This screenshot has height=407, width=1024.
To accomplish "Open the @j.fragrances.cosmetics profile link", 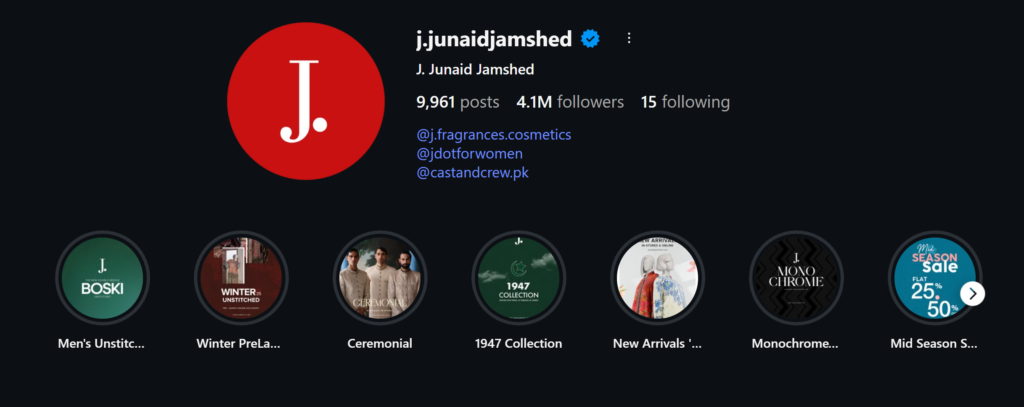I will [x=493, y=134].
